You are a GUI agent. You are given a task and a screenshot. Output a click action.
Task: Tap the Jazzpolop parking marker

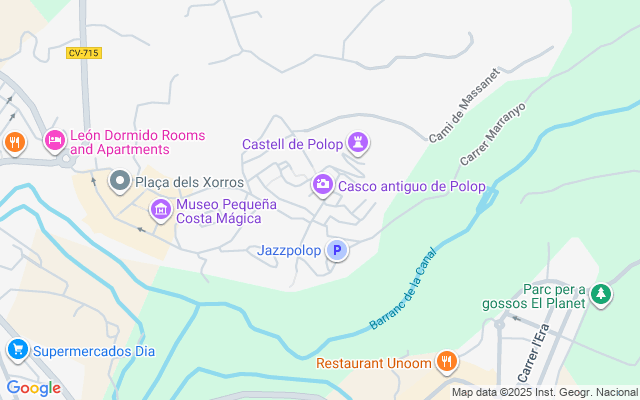point(338,251)
